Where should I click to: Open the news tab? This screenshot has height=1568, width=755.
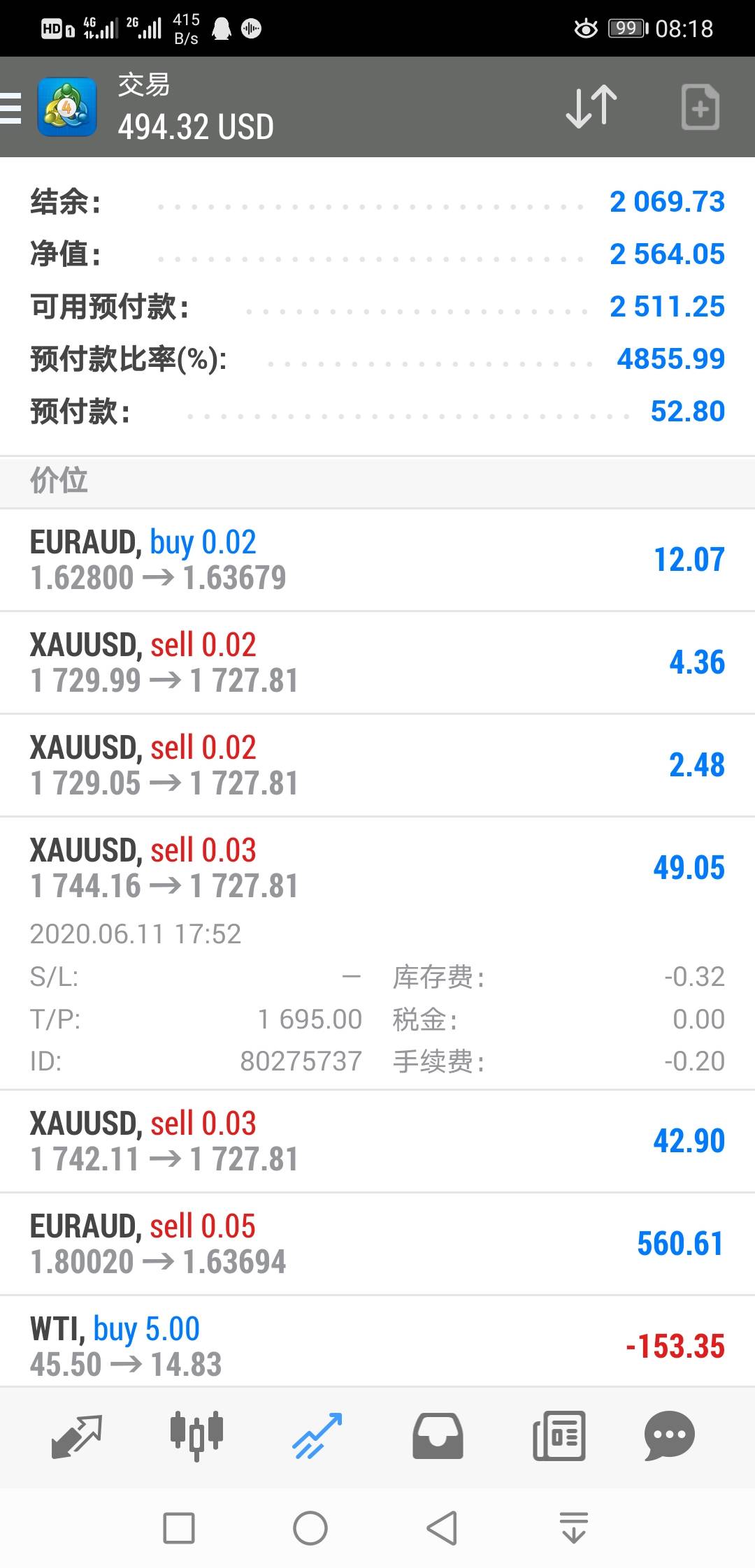559,1437
